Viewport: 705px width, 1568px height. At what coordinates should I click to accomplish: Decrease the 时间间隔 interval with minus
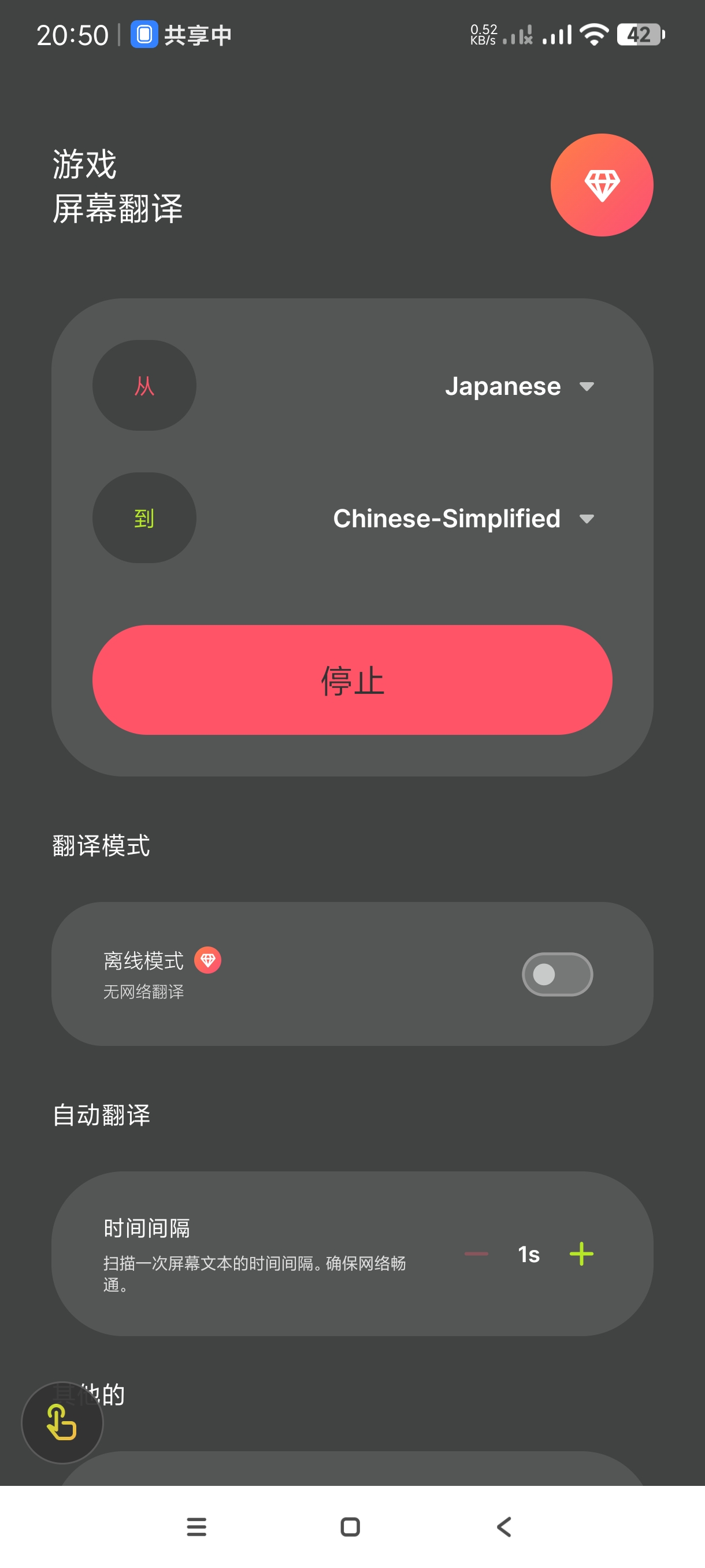pyautogui.click(x=476, y=1254)
